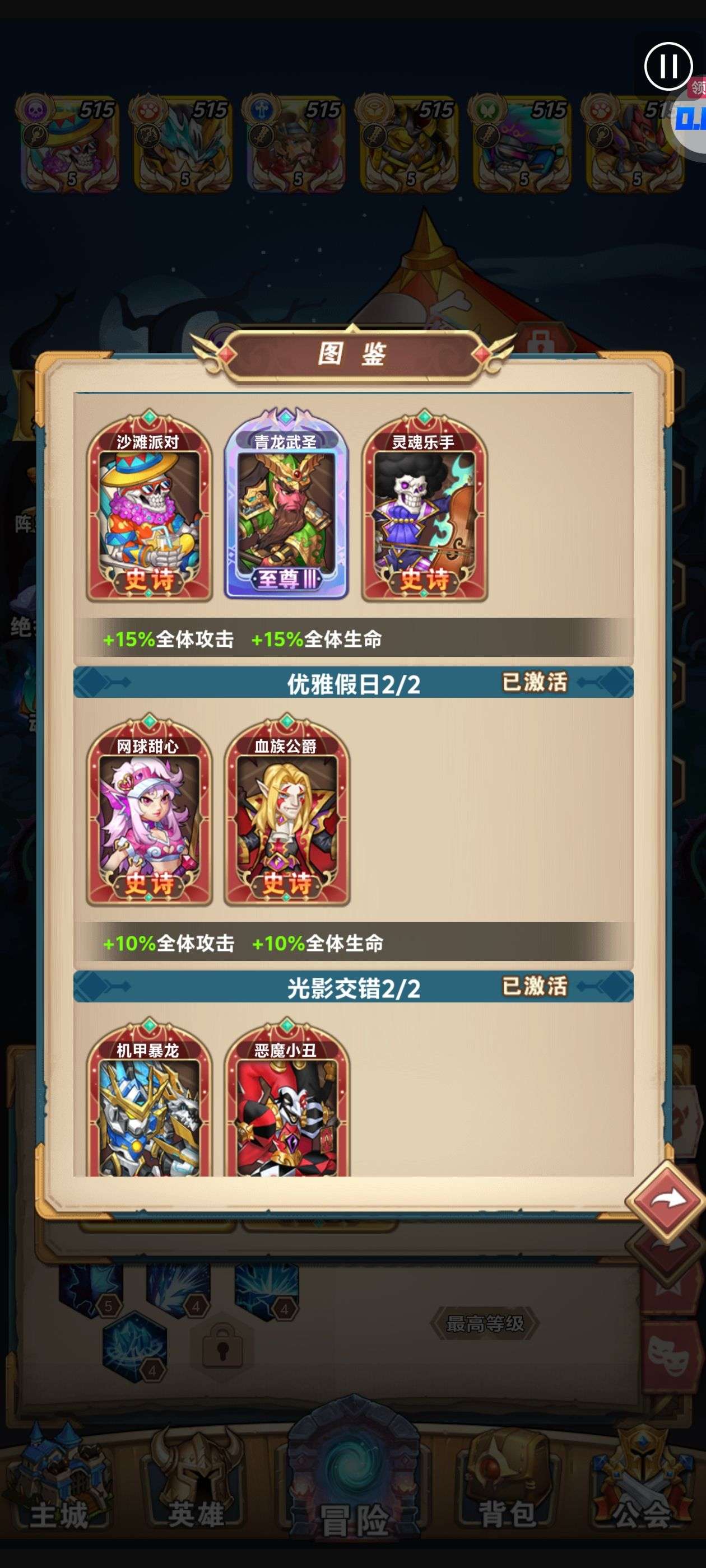Open the 青龙武圣 hero card

(286, 506)
